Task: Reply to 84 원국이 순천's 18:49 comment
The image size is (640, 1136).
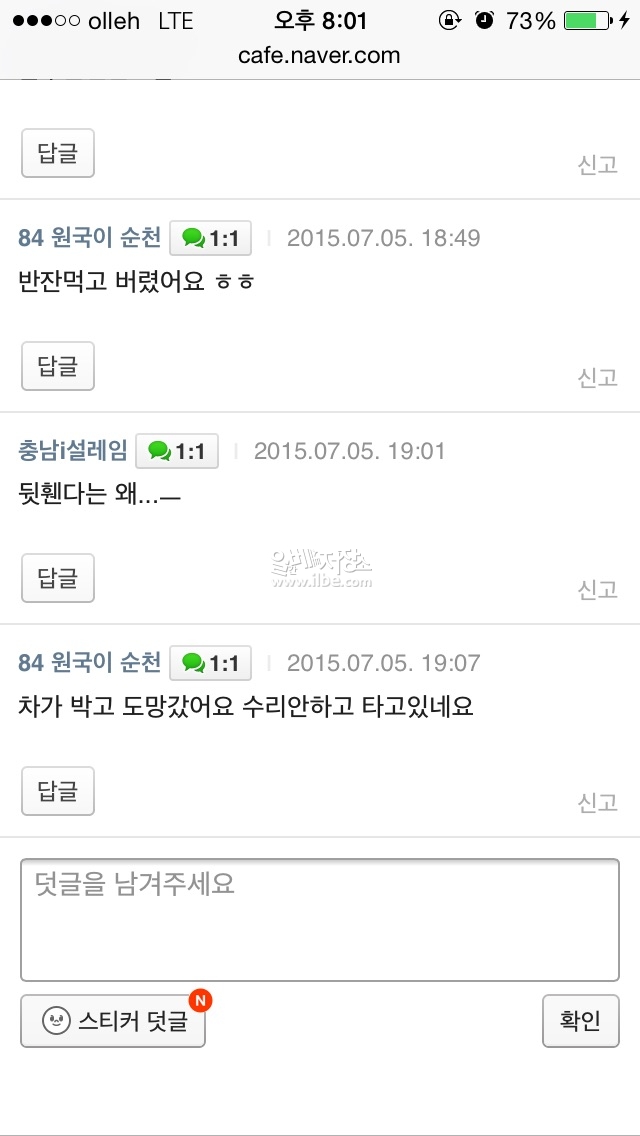Action: click(x=58, y=366)
